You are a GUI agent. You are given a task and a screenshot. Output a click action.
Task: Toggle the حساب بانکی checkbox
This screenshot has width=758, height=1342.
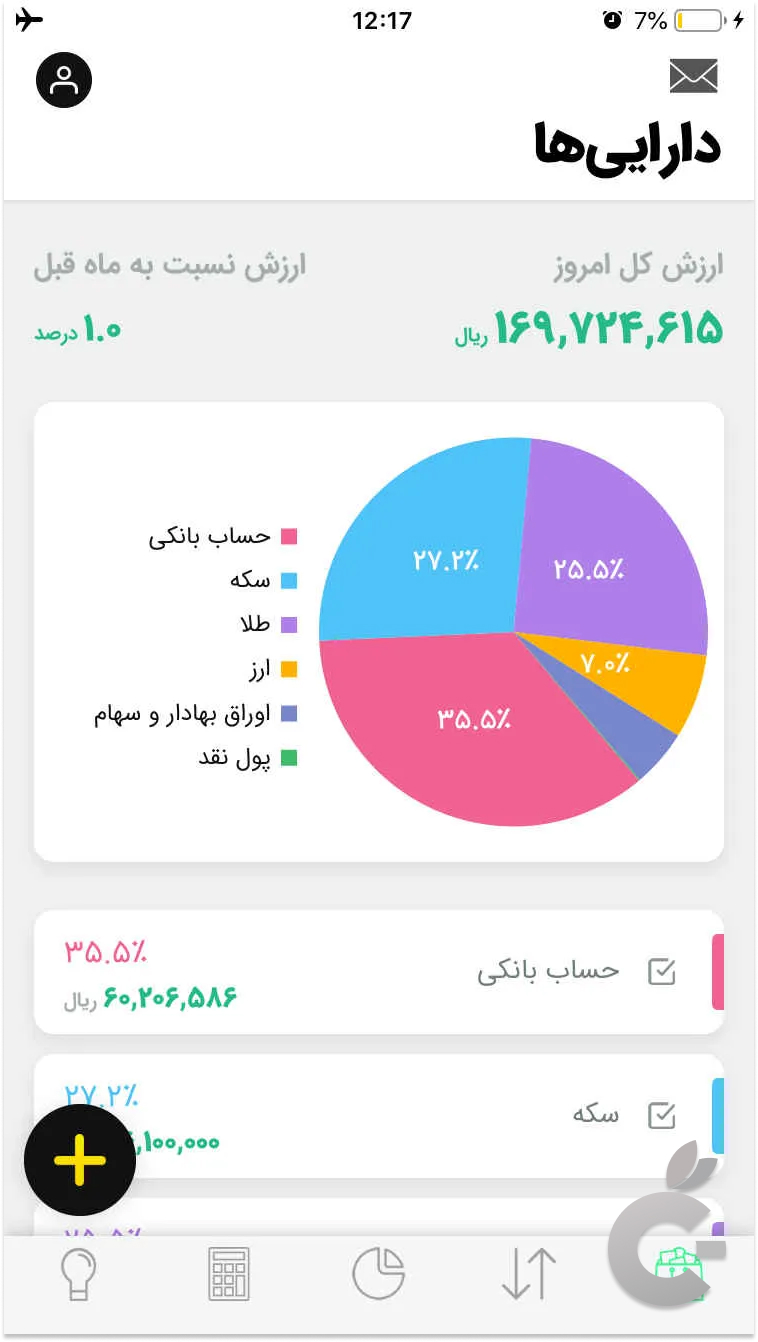662,972
